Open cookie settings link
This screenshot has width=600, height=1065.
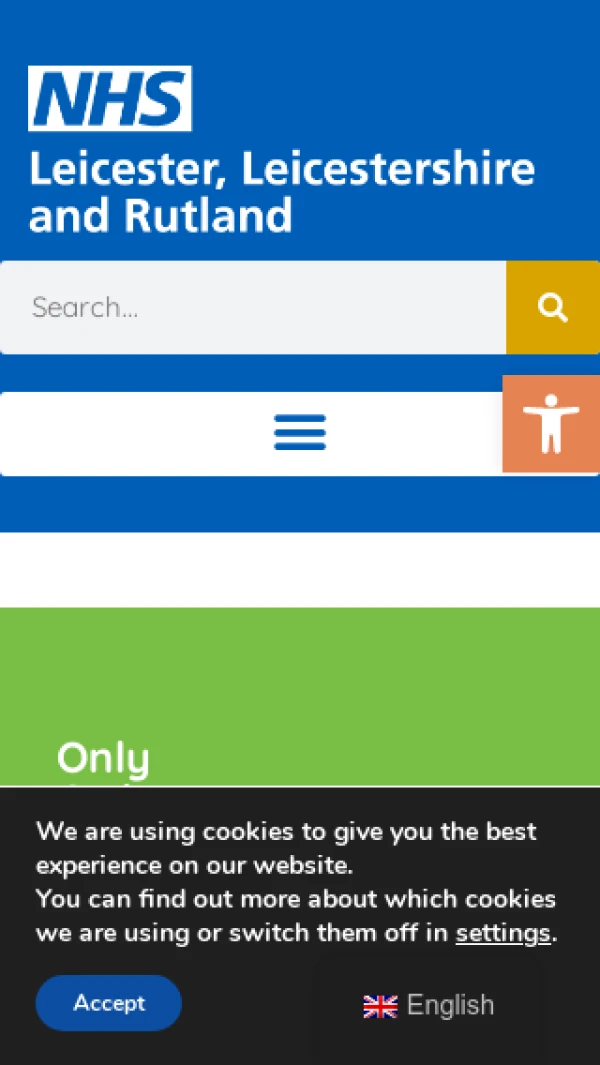click(503, 933)
